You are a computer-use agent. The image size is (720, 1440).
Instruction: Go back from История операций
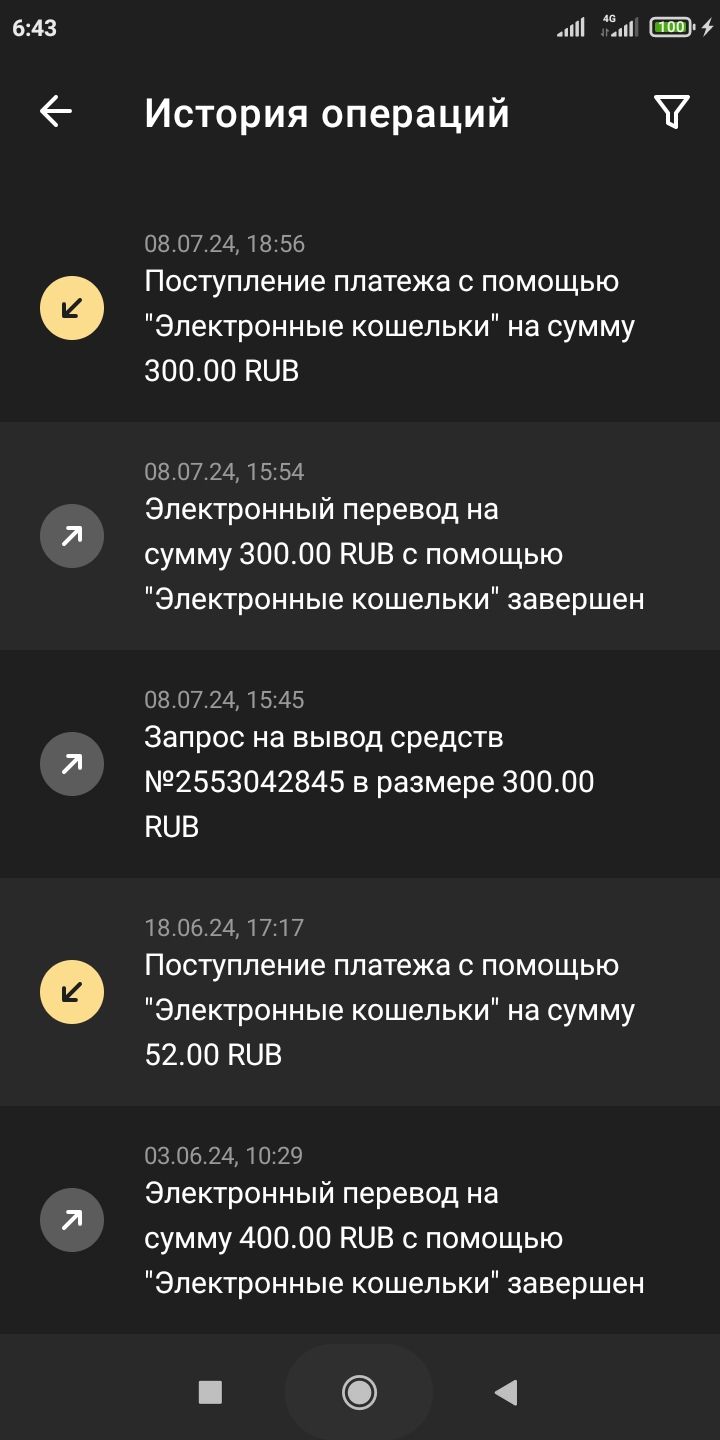(x=56, y=112)
